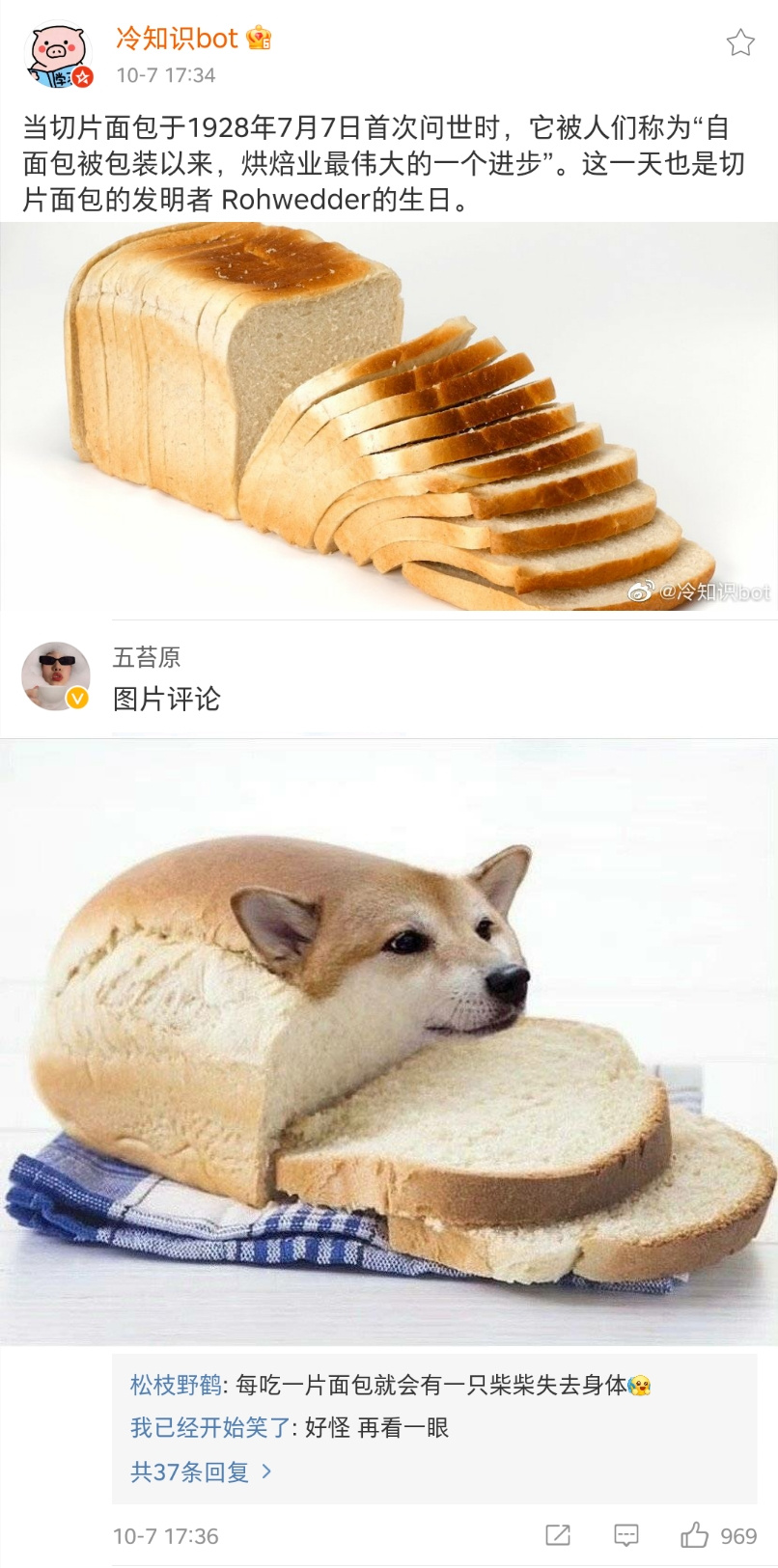View the sliced bread photo

pos(389,417)
